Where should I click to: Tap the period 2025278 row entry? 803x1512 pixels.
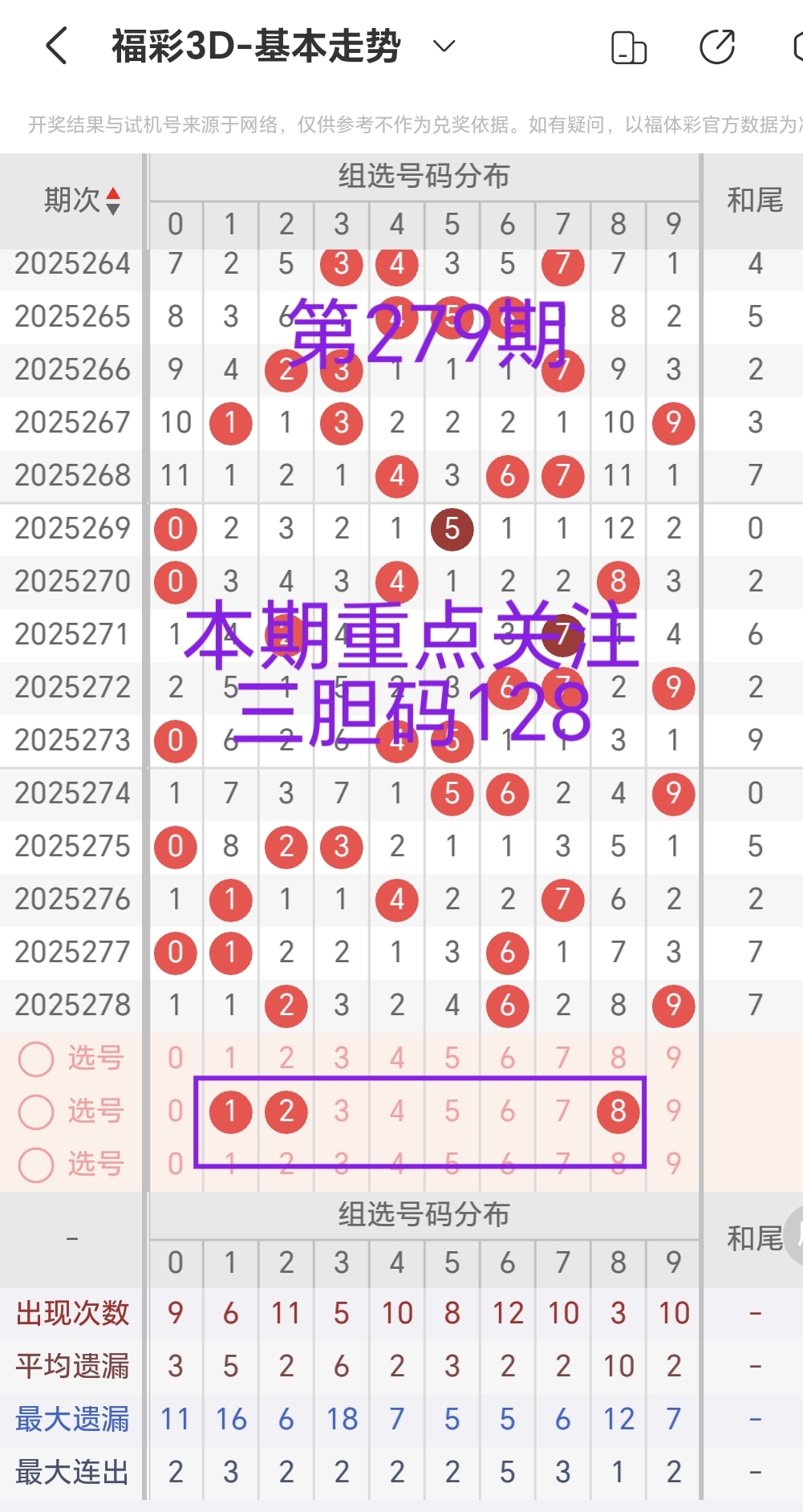tap(72, 1005)
